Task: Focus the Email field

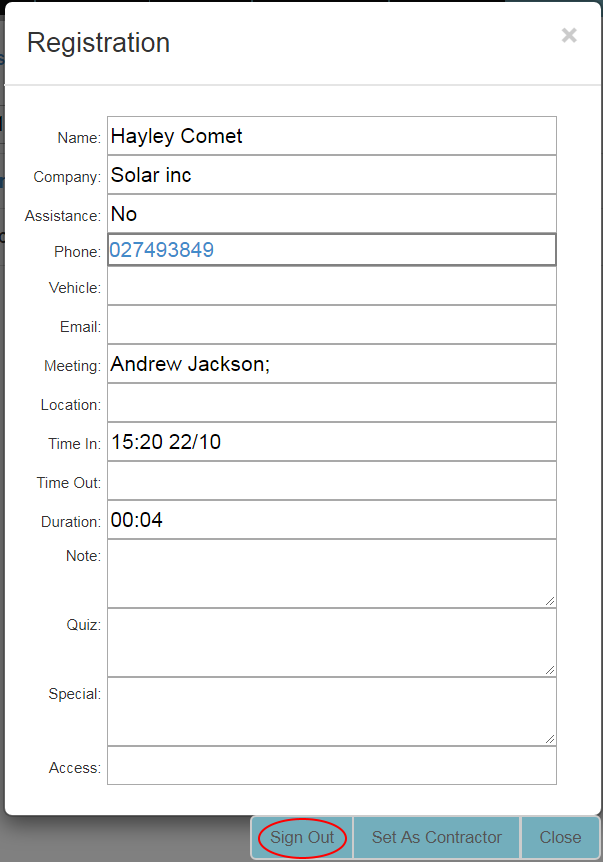Action: click(x=331, y=325)
